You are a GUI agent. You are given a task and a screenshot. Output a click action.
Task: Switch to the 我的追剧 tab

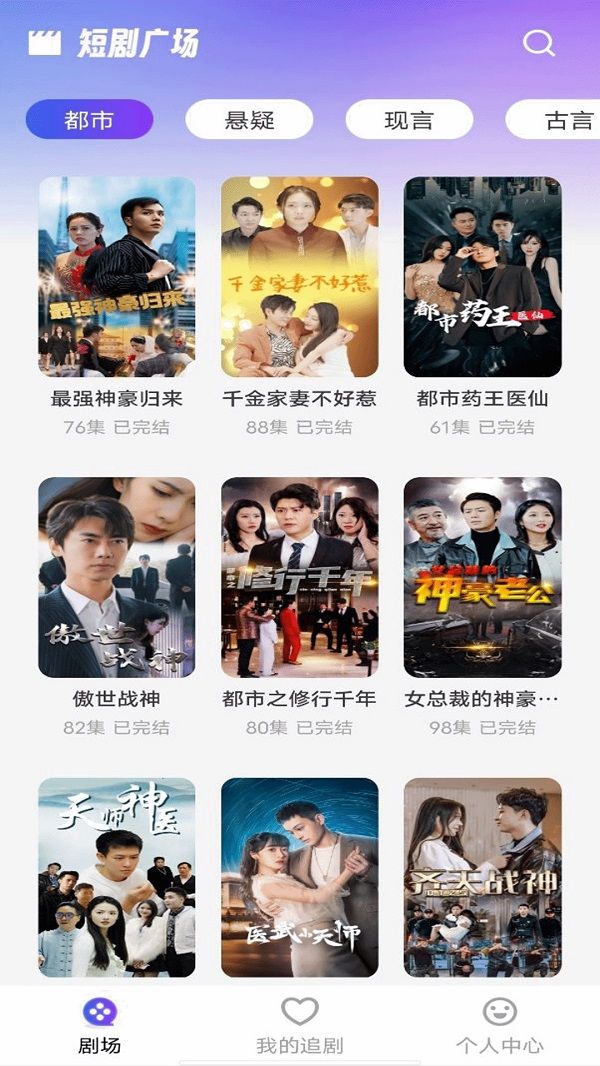[x=300, y=1025]
